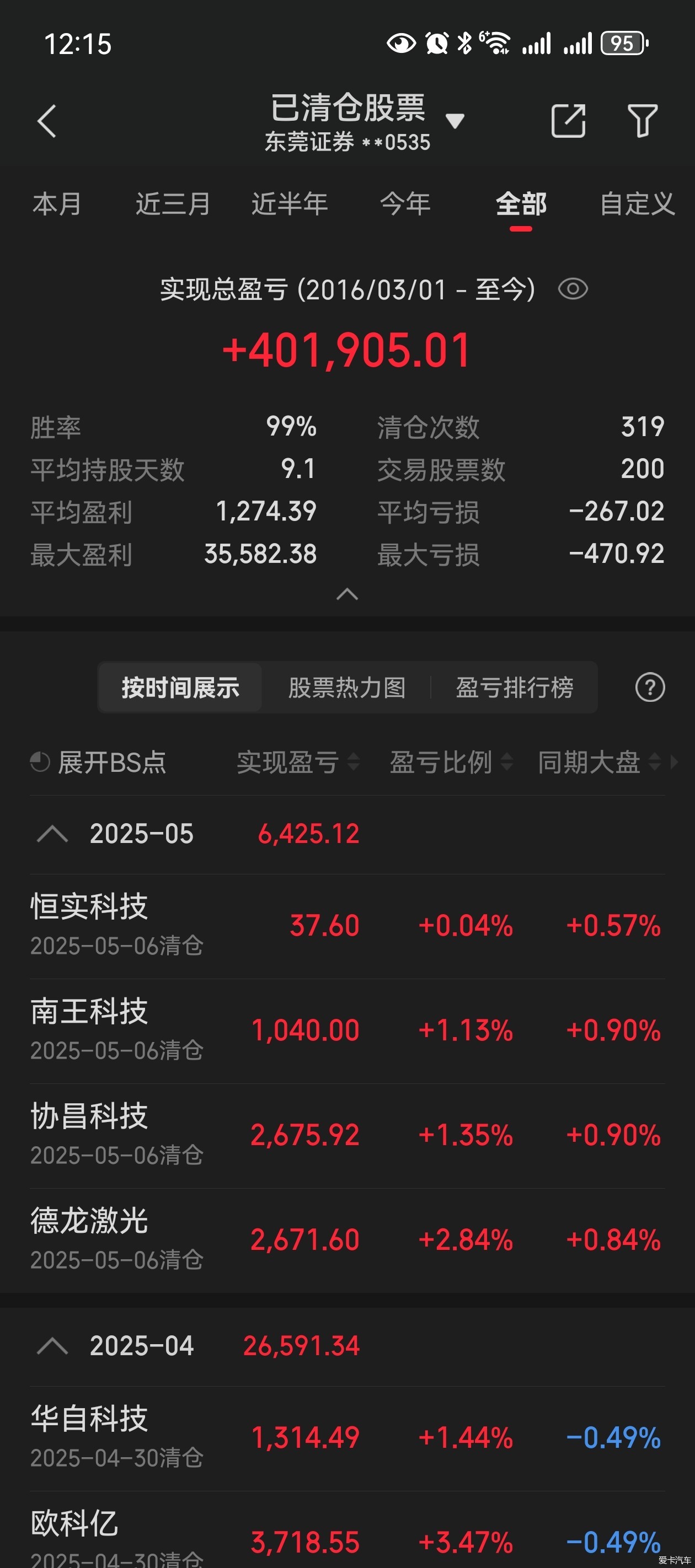
Task: Sort by 盈亏比例 column
Action: [451, 762]
